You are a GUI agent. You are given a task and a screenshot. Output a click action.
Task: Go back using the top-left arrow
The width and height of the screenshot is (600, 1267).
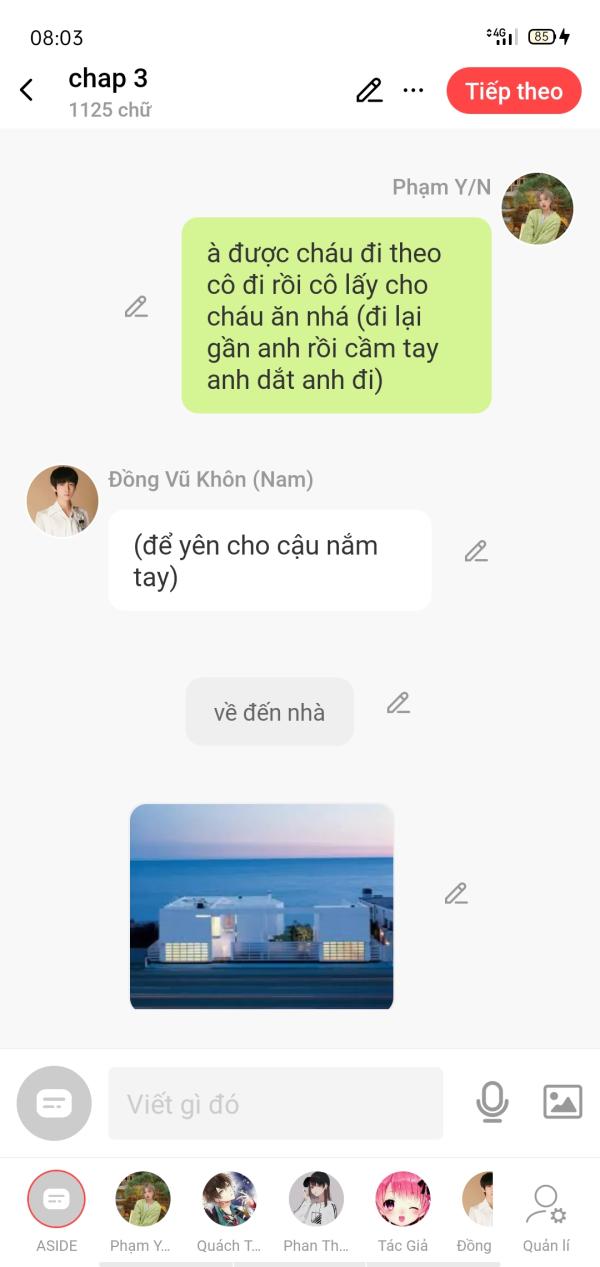coord(27,90)
